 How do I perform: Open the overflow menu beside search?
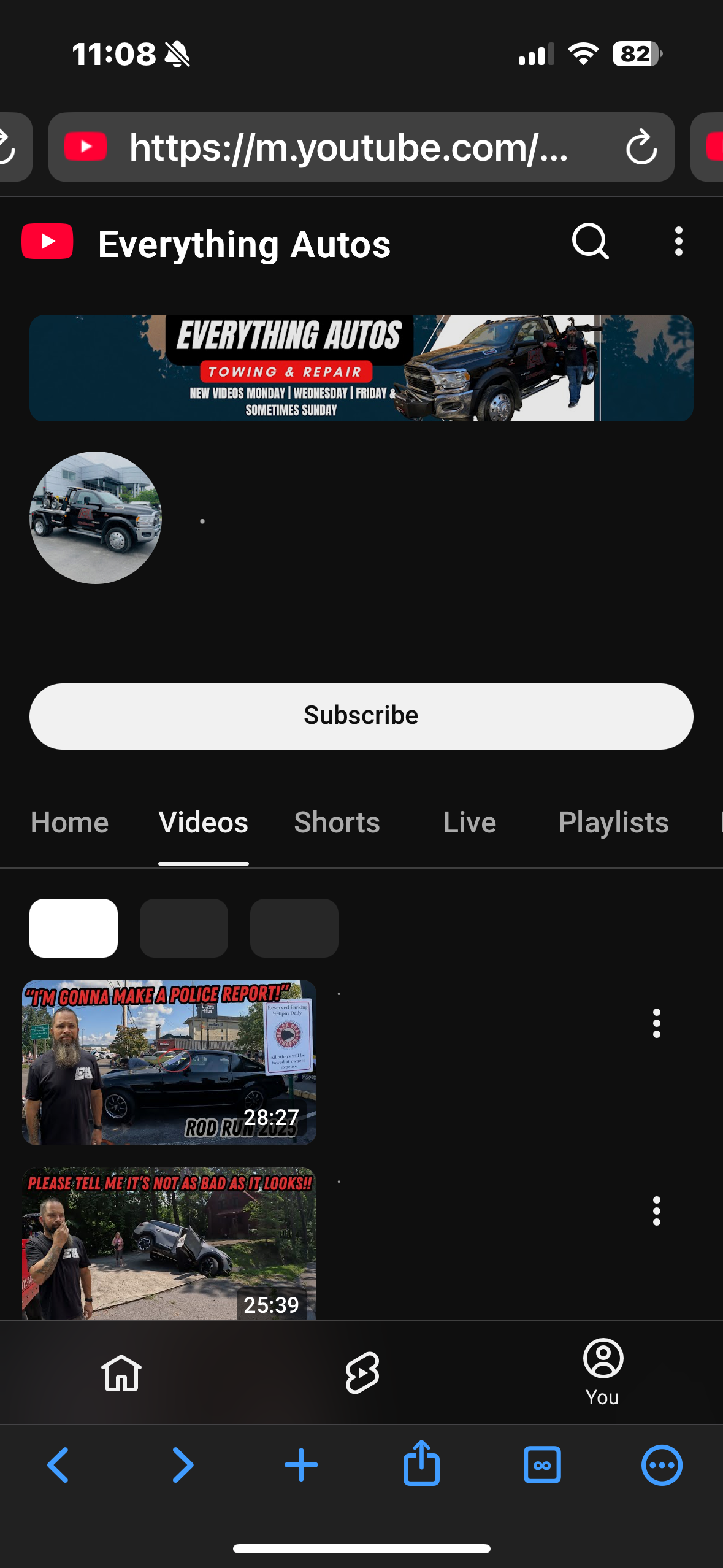coord(678,242)
